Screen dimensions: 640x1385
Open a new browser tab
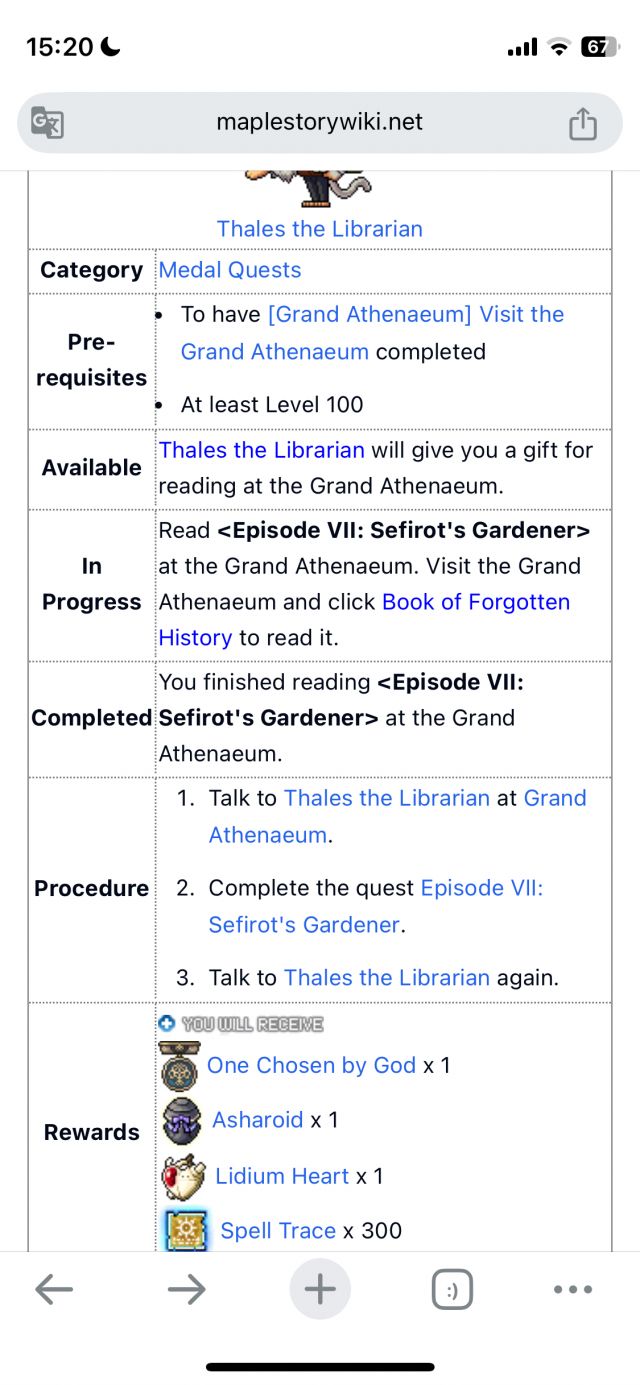[320, 1290]
